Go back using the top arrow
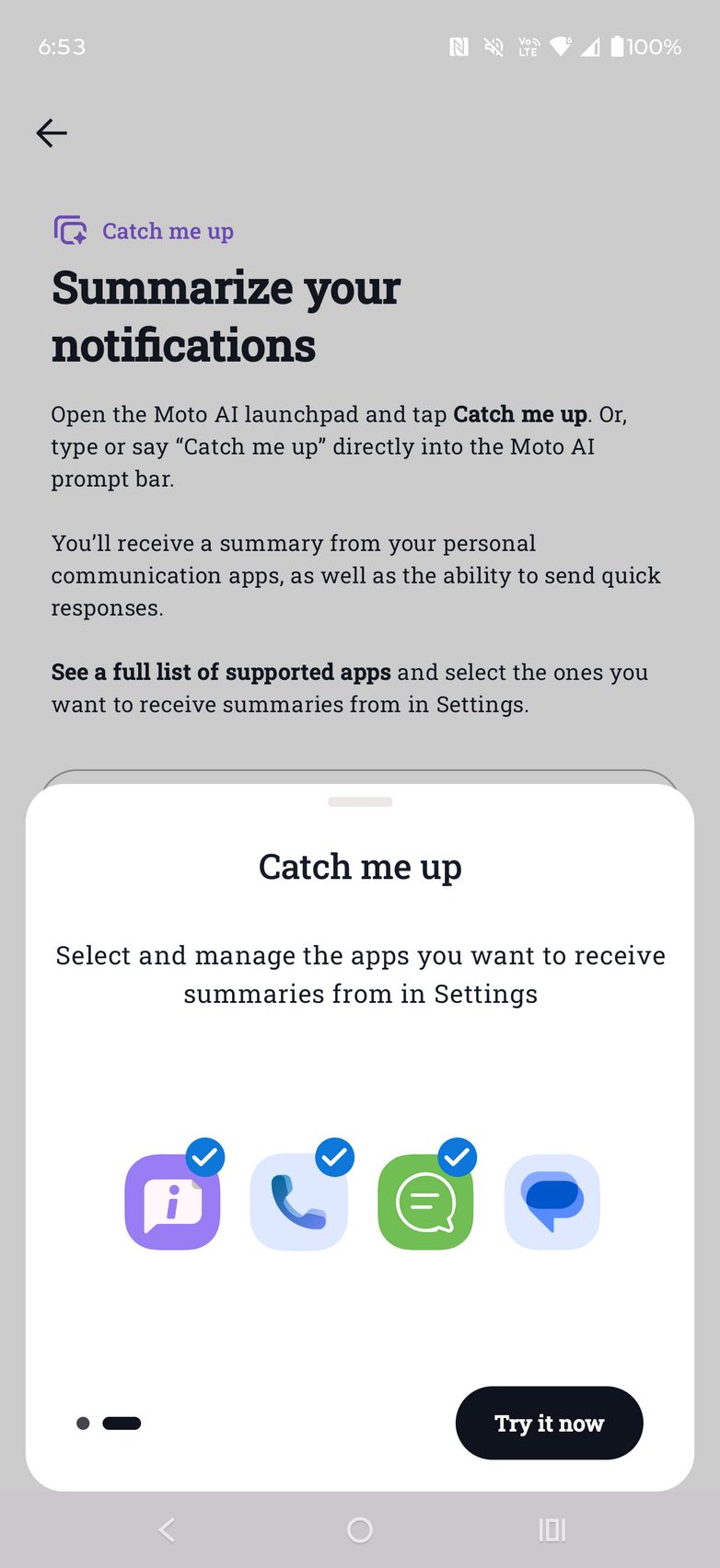 point(52,133)
